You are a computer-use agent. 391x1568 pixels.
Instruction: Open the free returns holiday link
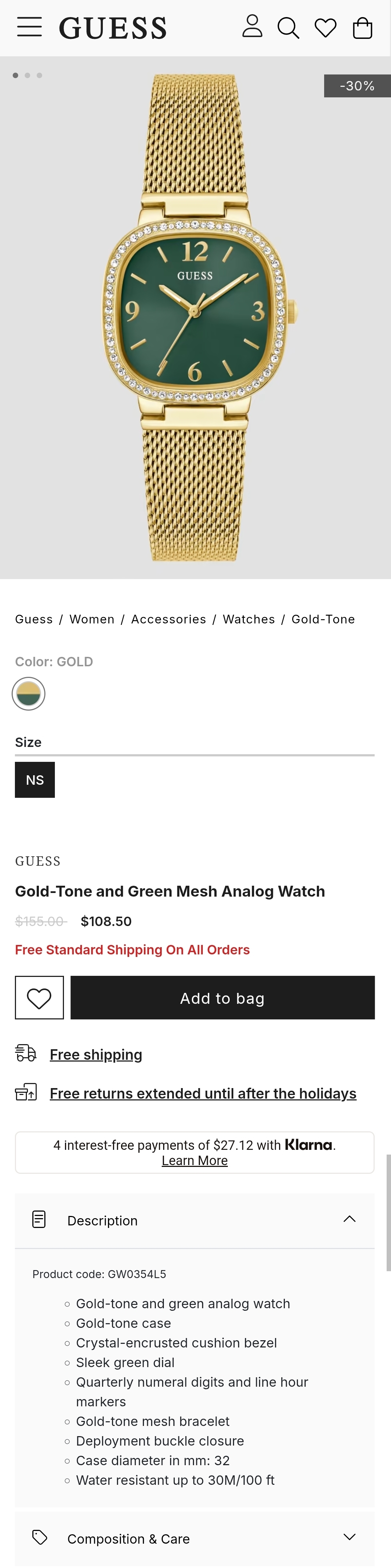(203, 1093)
